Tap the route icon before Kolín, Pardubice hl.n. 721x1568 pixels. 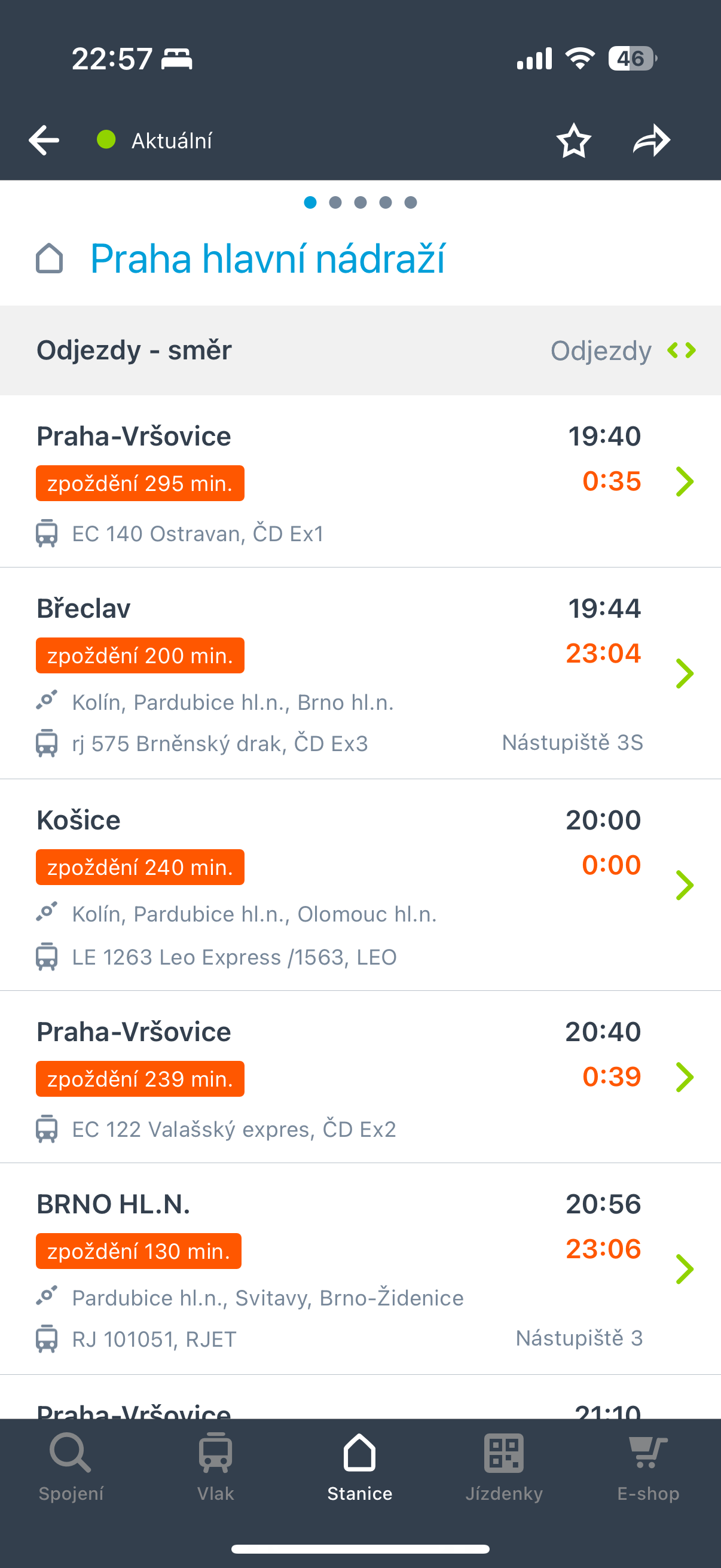(45, 701)
